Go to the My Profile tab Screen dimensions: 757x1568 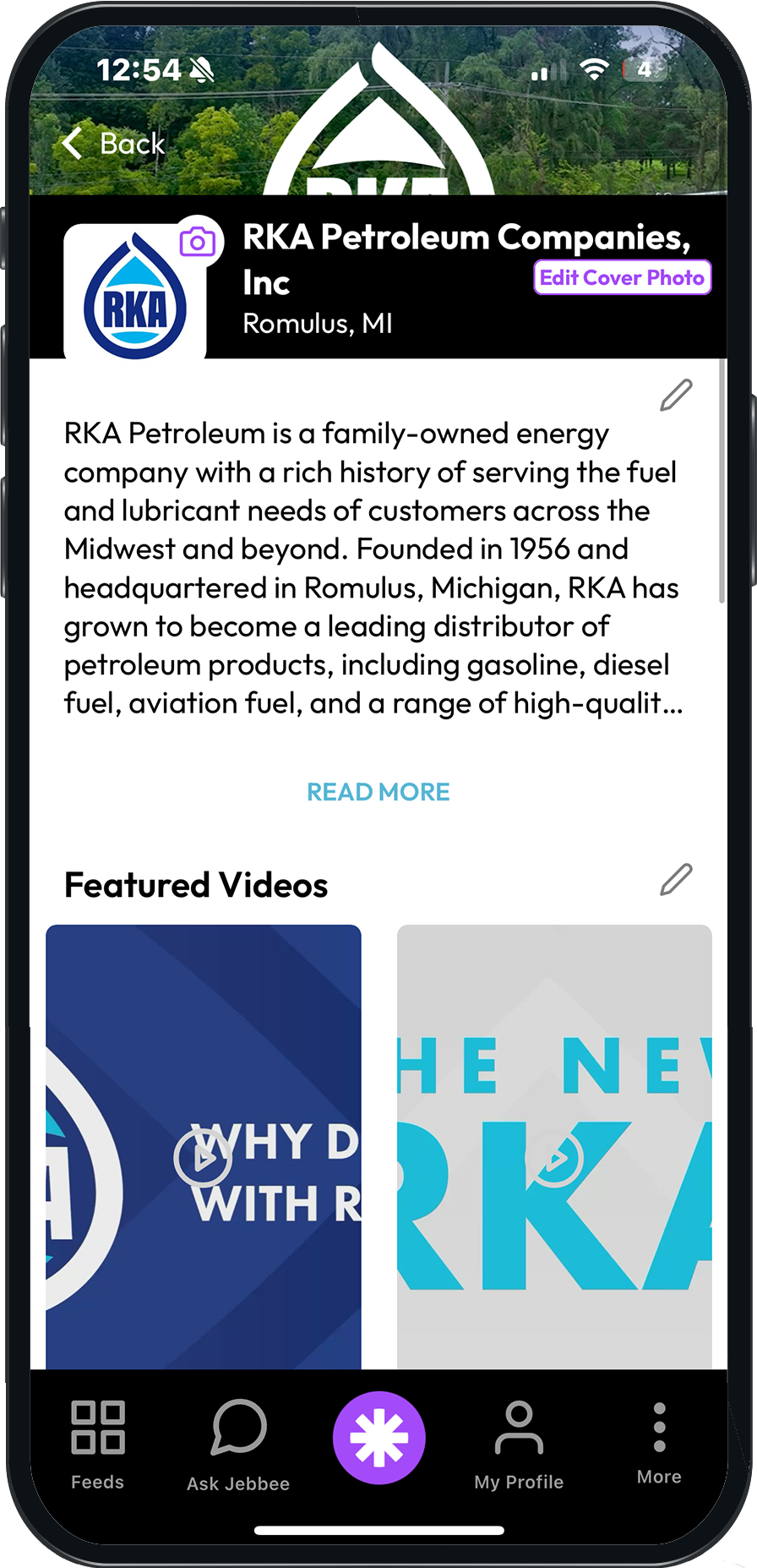click(519, 1443)
